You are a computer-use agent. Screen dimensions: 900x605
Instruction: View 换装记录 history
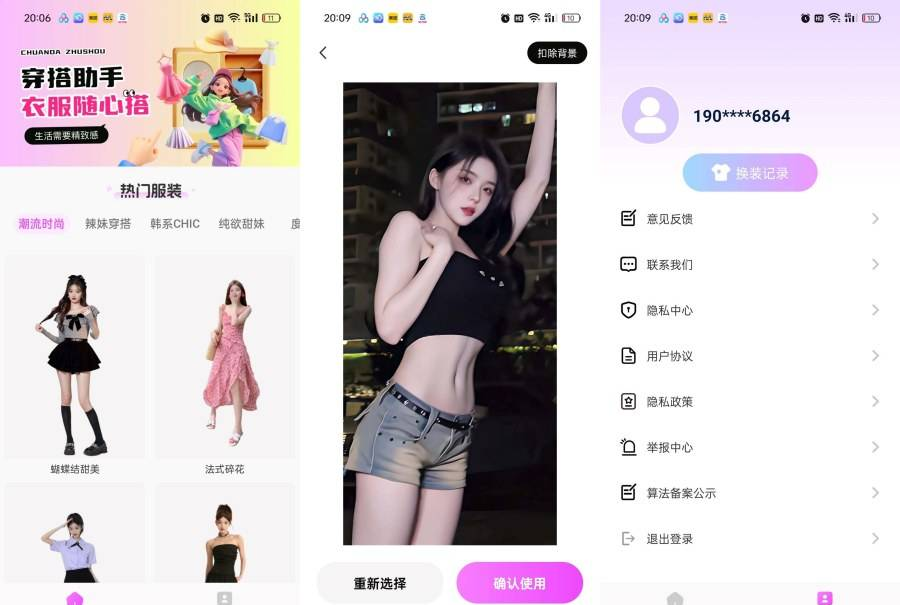[750, 173]
